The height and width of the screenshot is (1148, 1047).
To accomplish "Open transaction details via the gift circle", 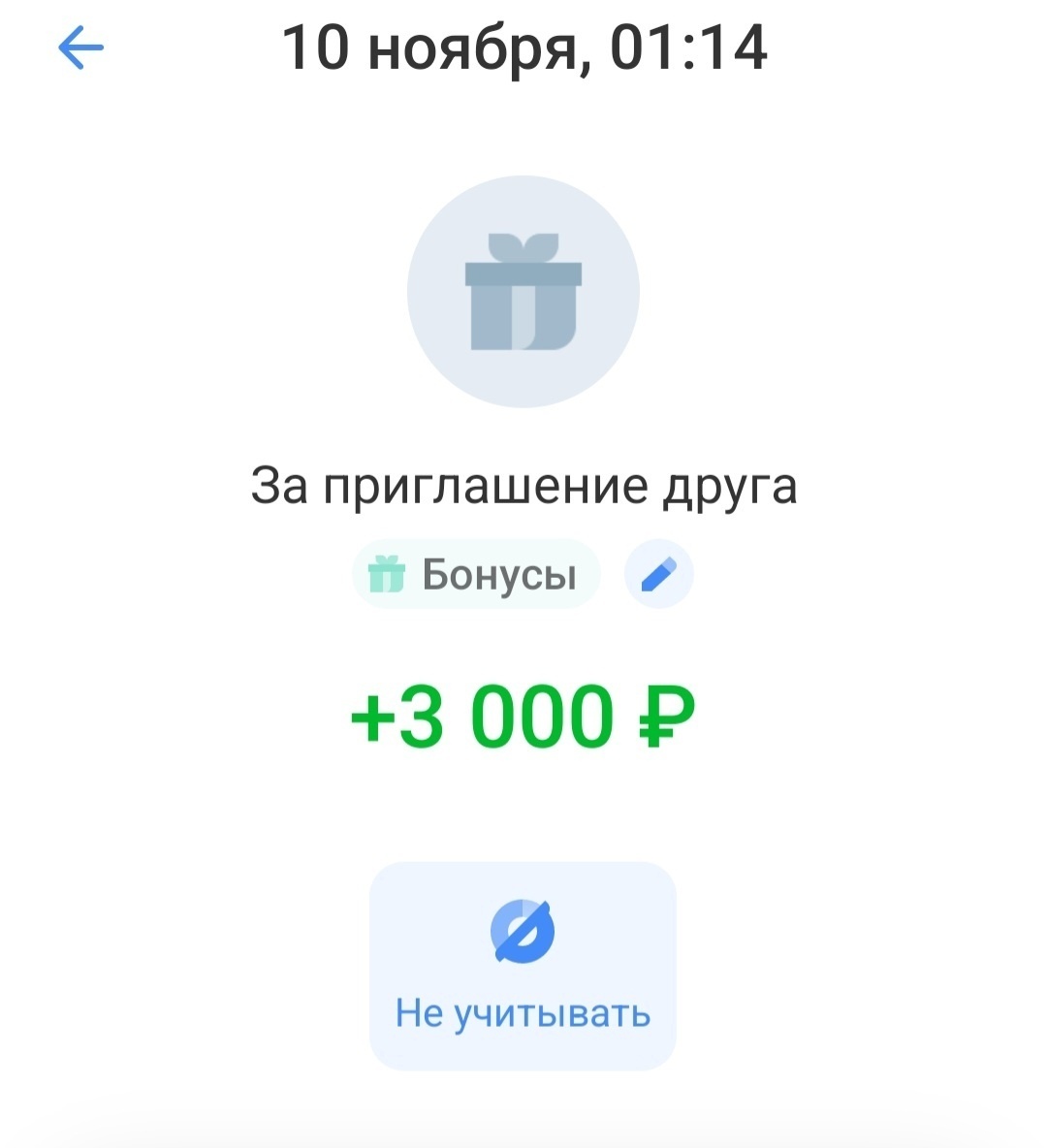I will [523, 293].
